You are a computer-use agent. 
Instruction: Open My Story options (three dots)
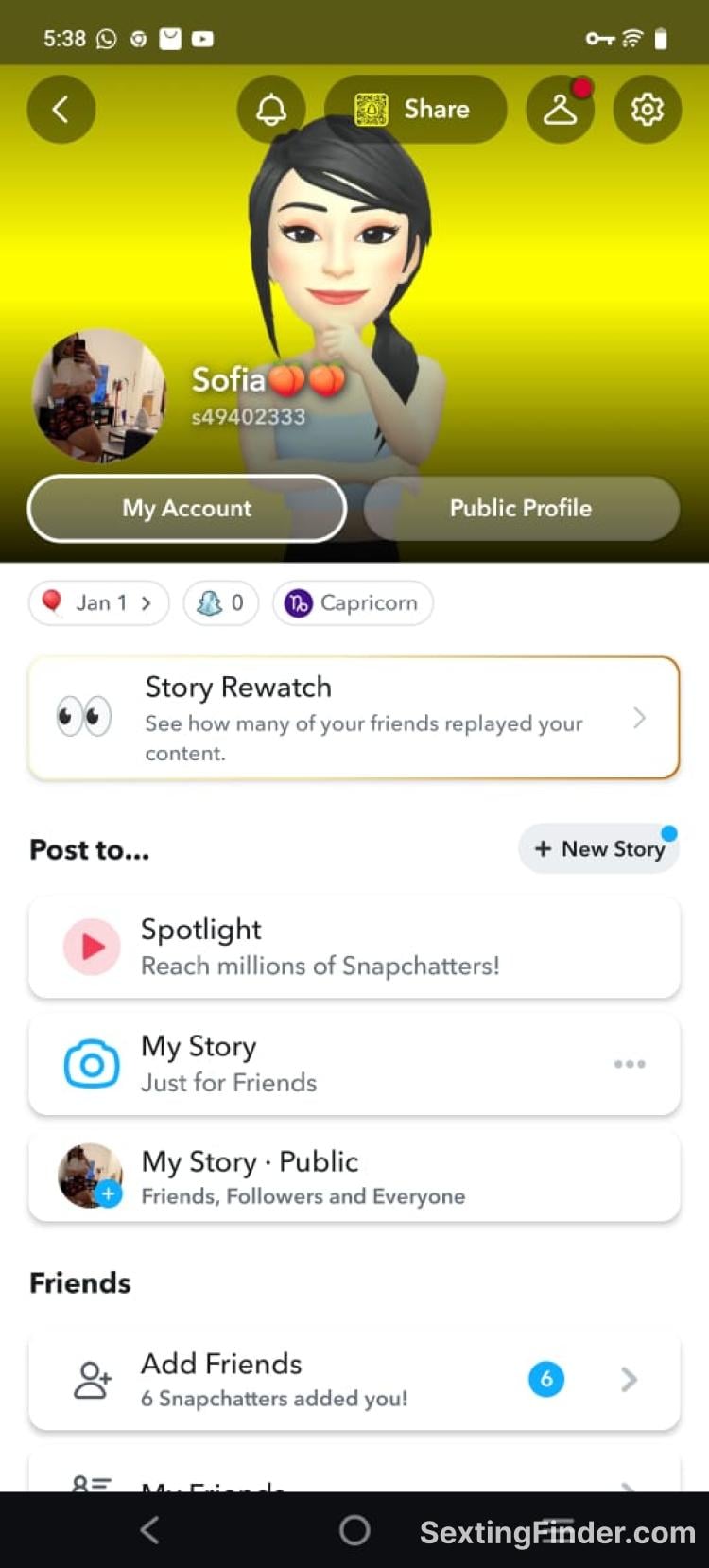(630, 1064)
